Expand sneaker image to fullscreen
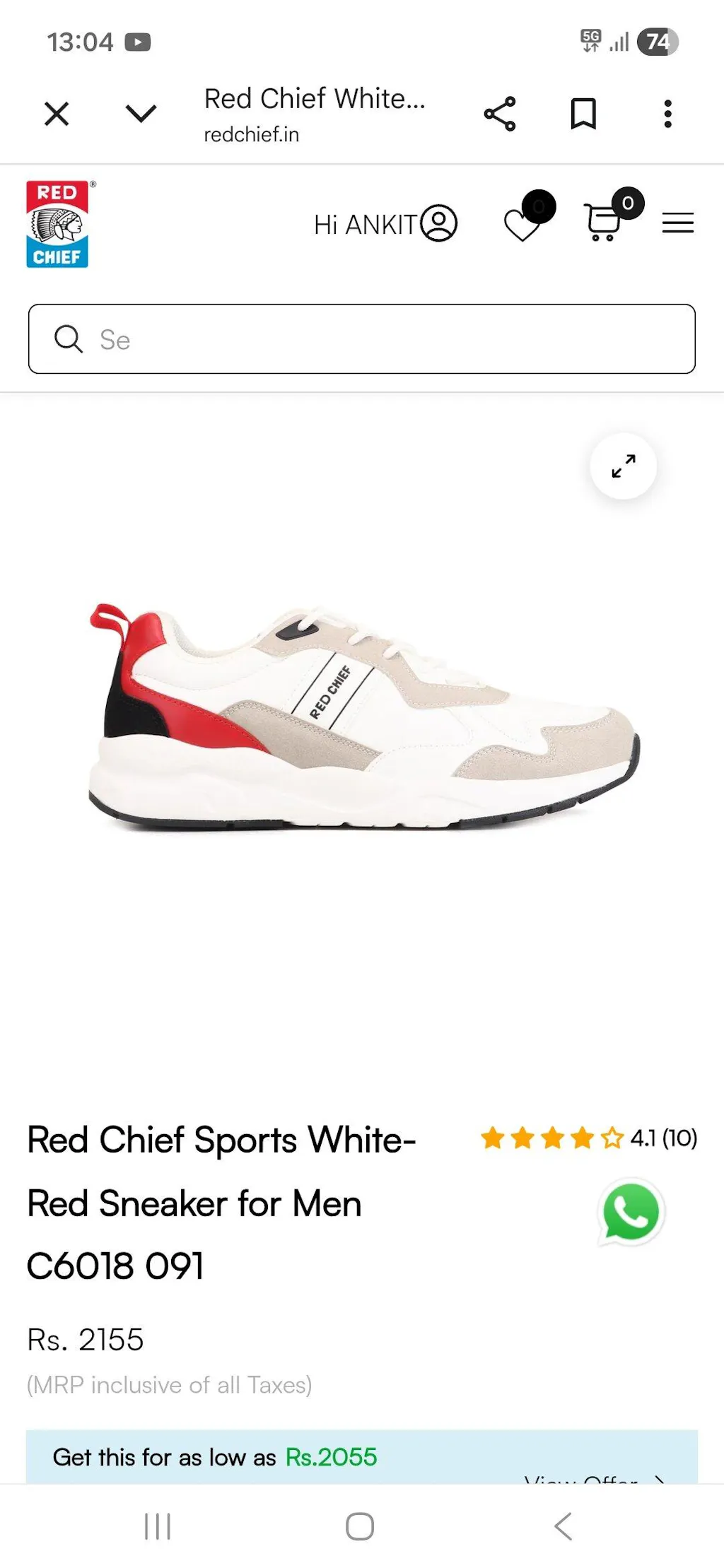724x1568 pixels. click(x=623, y=466)
